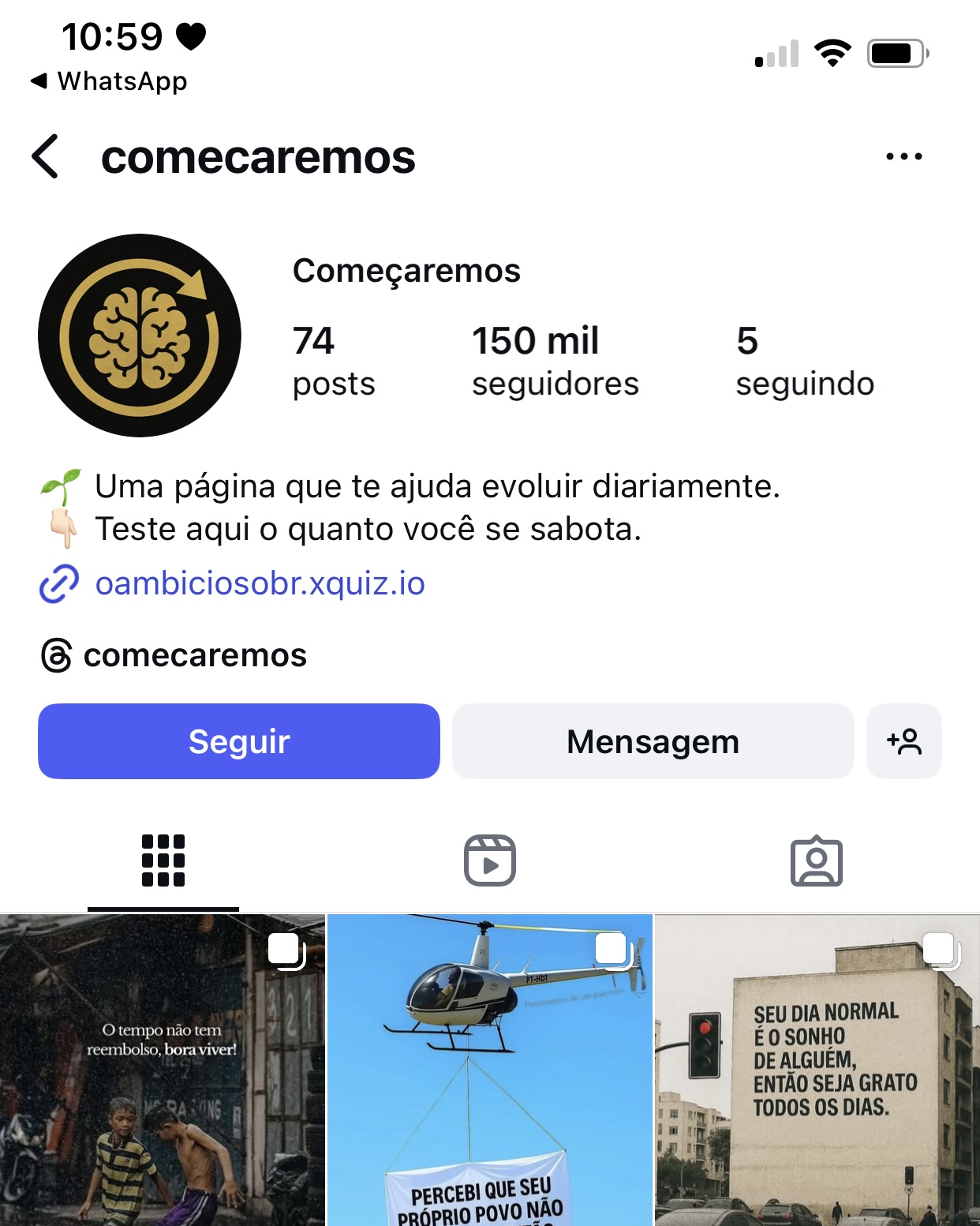Open the Começaremos profile picture
Screen dimensions: 980x1226
click(140, 336)
